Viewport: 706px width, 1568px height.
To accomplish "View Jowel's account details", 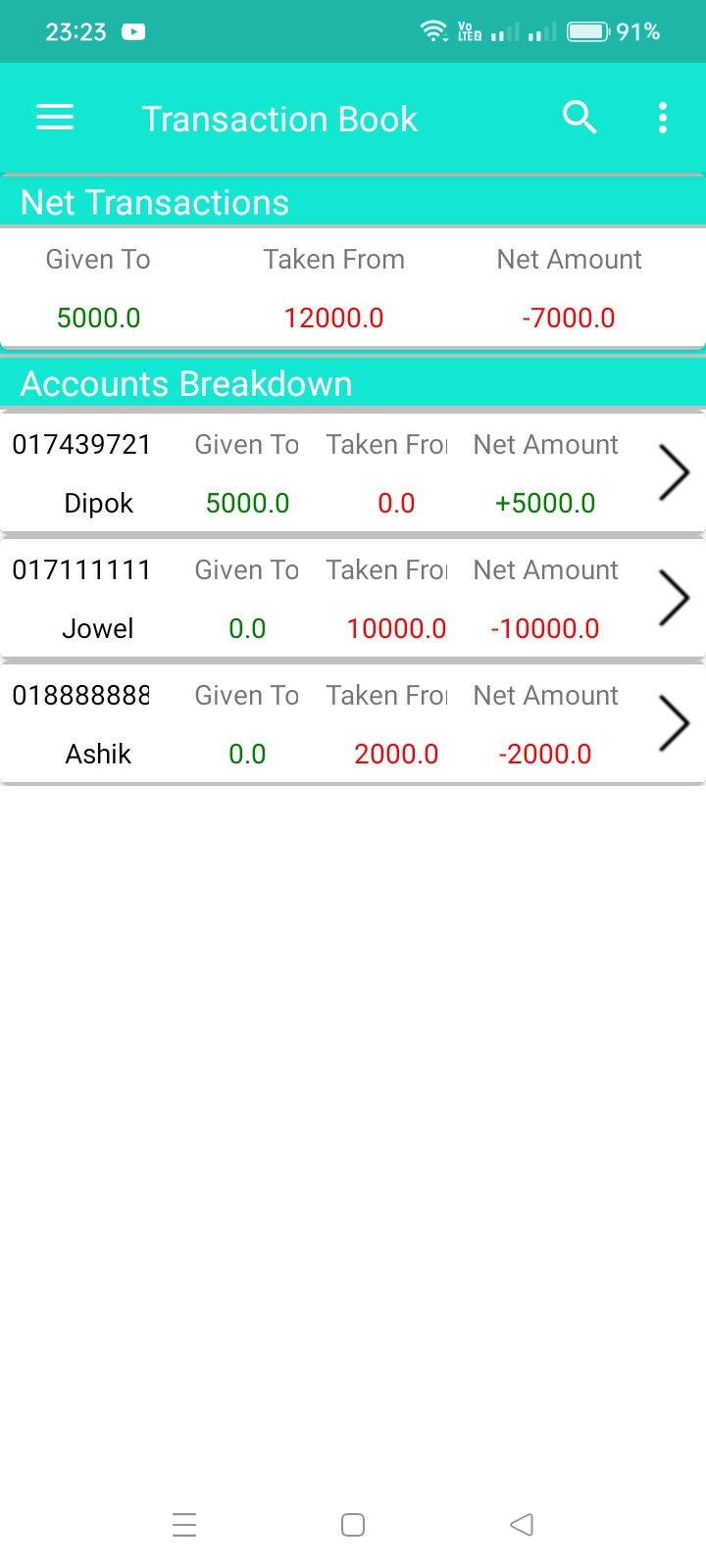I will click(x=674, y=599).
